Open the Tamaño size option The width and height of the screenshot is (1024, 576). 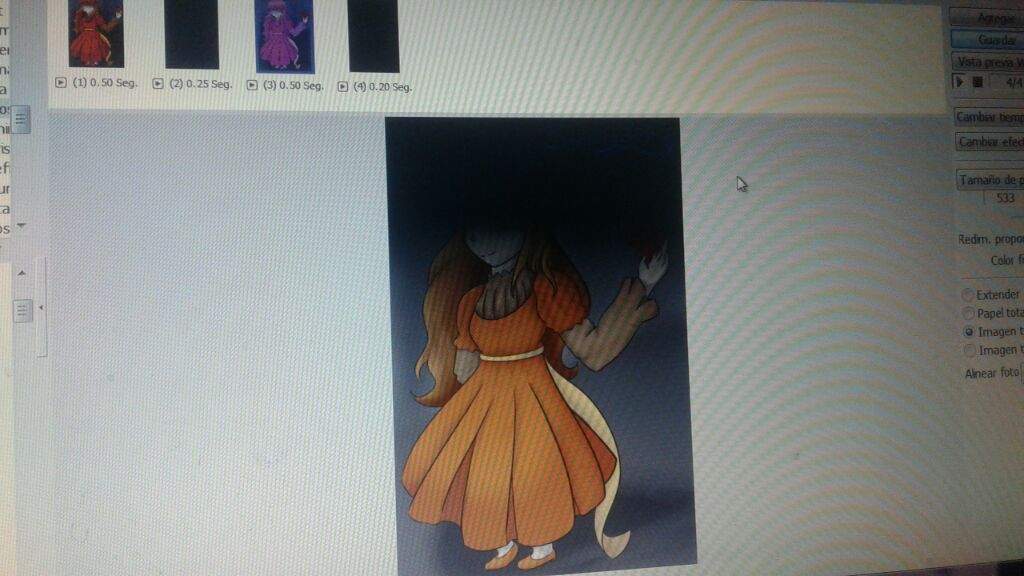tap(990, 180)
